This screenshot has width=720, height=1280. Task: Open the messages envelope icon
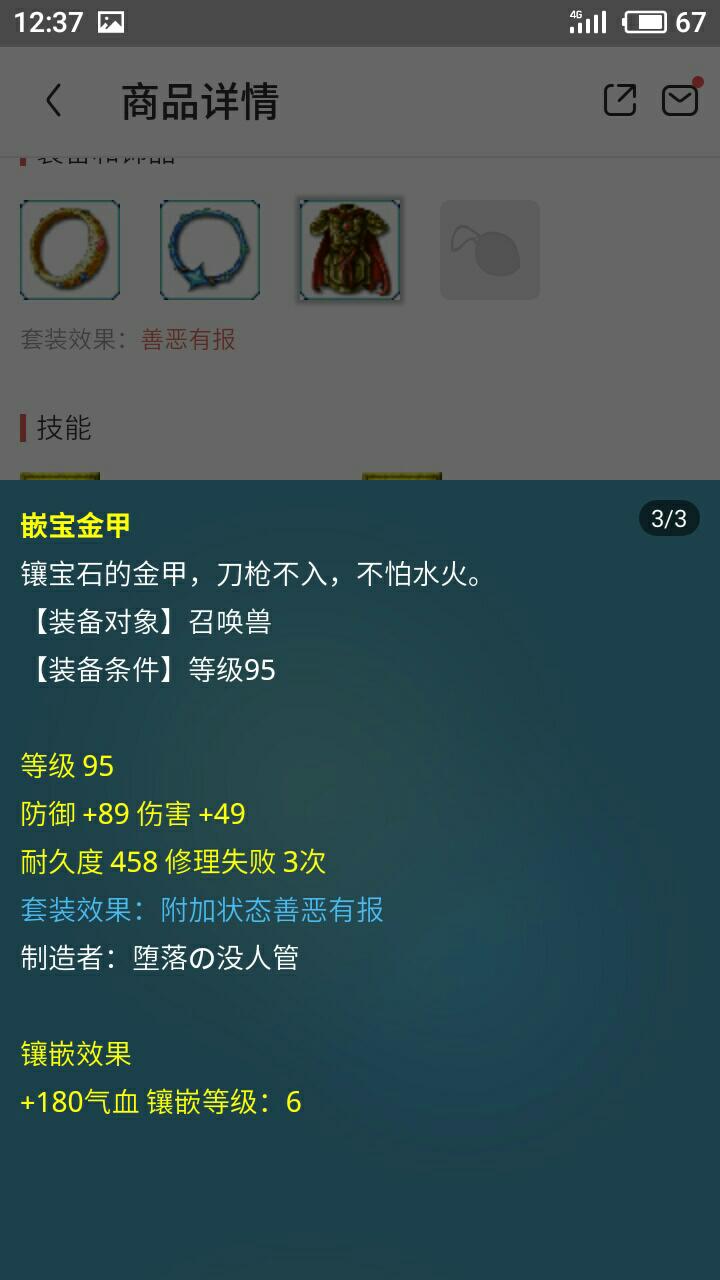680,100
